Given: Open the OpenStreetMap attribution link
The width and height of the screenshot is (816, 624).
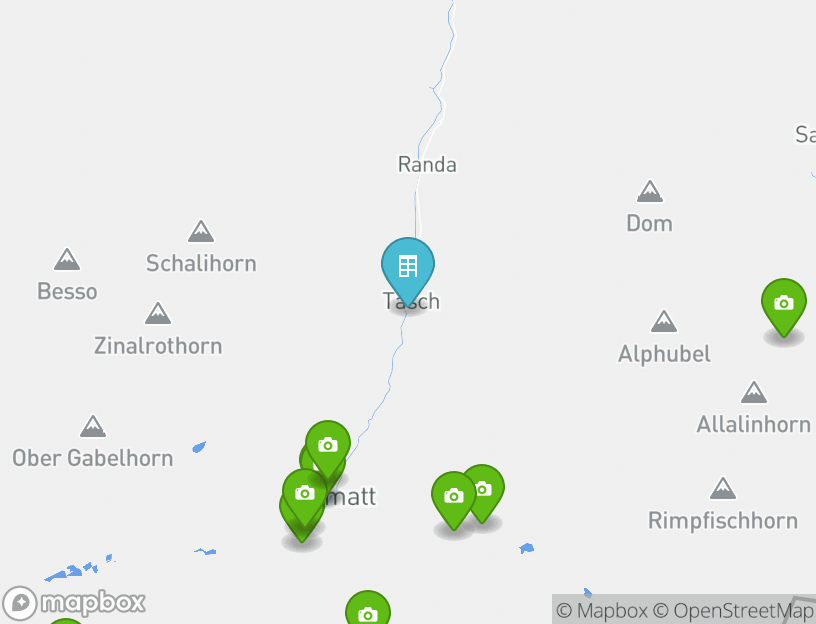Looking at the screenshot, I should pos(734,610).
